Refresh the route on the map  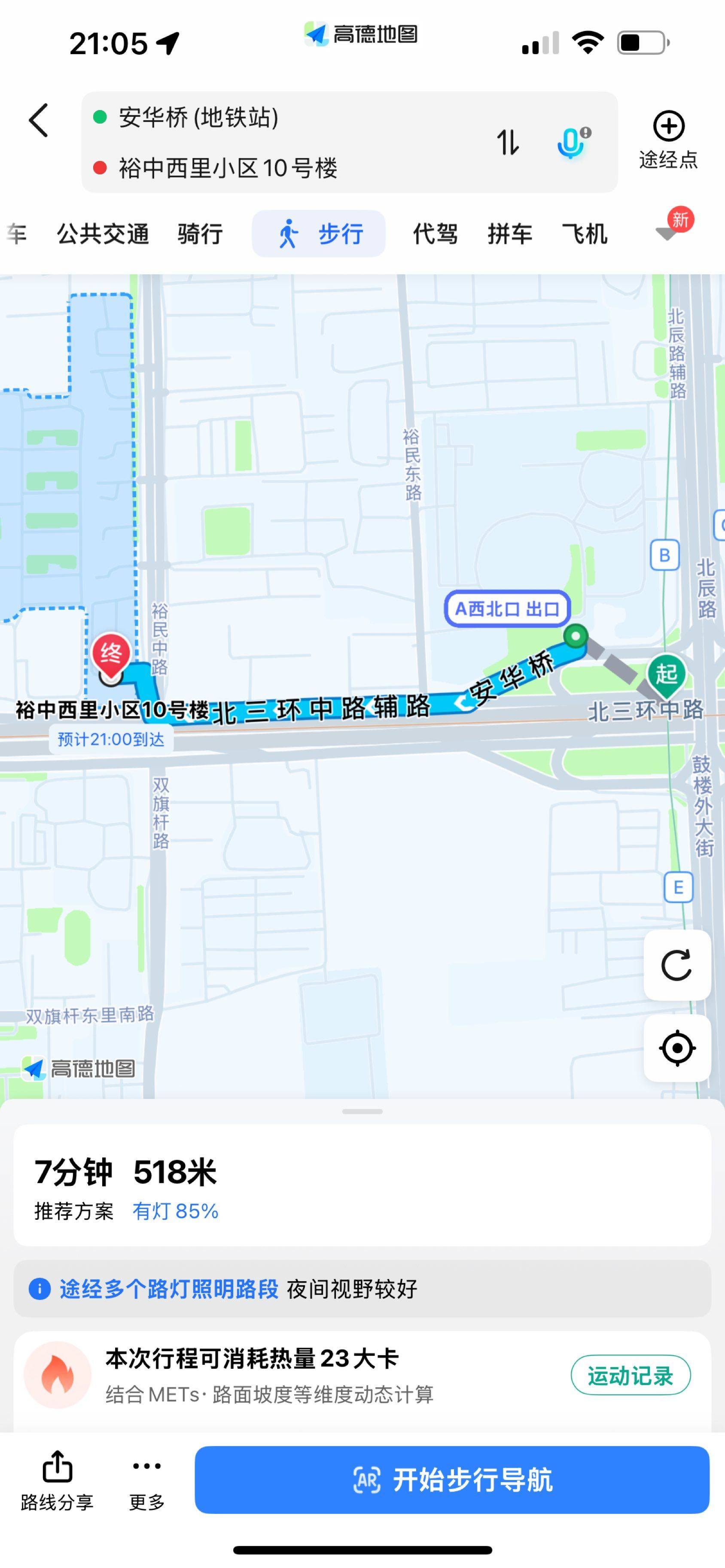(677, 965)
